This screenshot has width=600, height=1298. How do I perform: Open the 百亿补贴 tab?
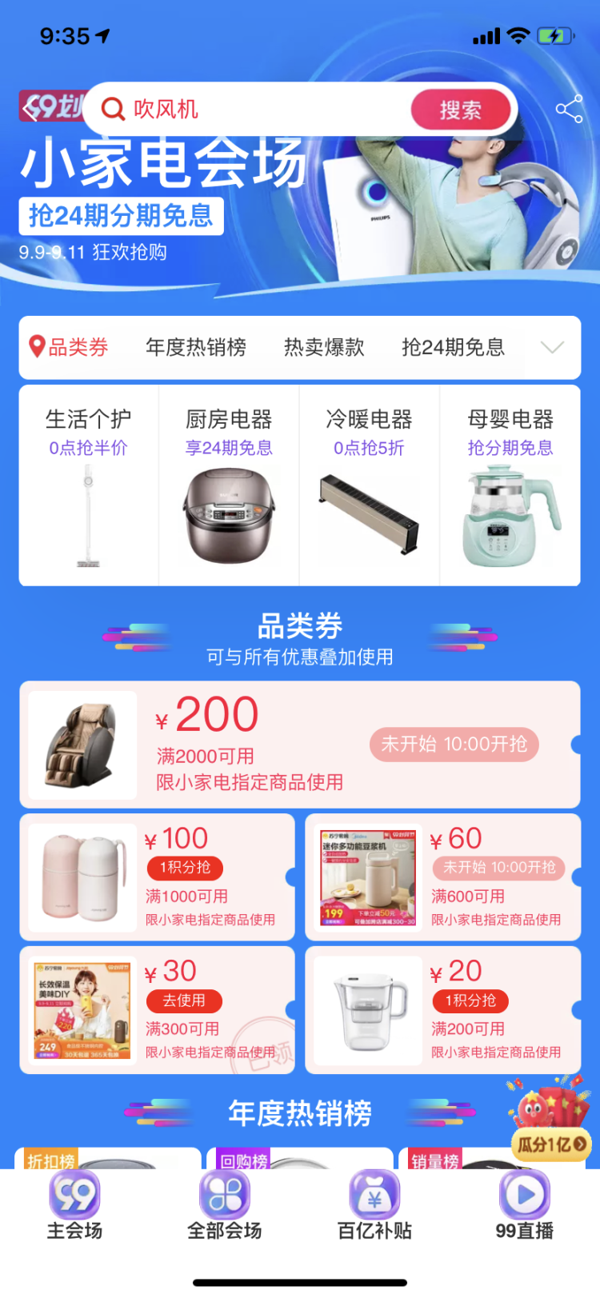pos(374,1205)
